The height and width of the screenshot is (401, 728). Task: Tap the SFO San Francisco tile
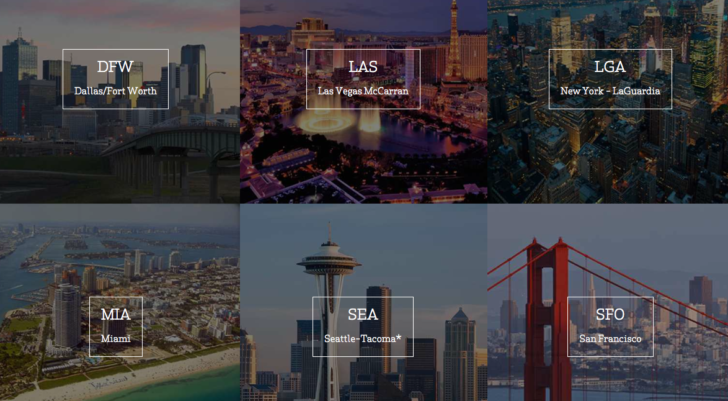coord(610,326)
